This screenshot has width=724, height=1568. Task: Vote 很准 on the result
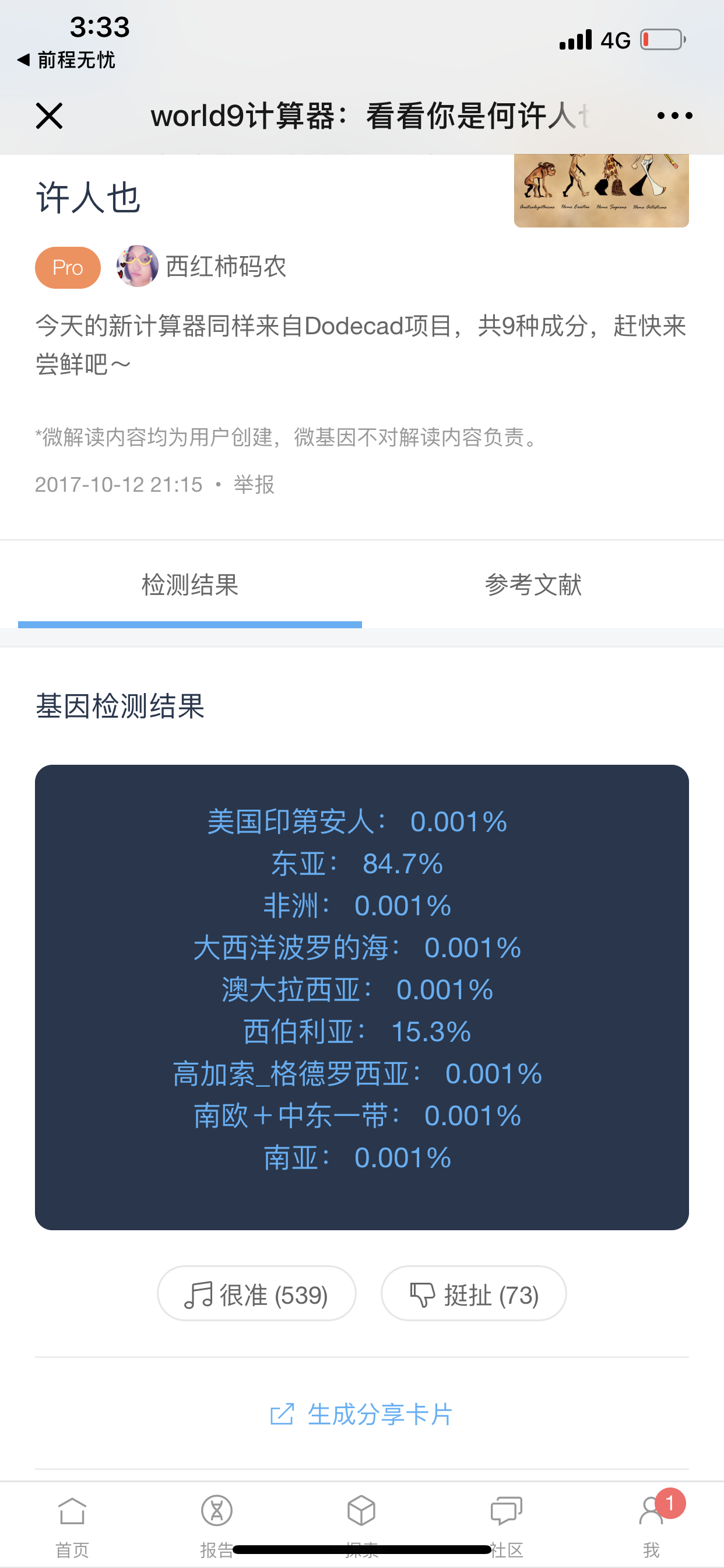tap(256, 1293)
